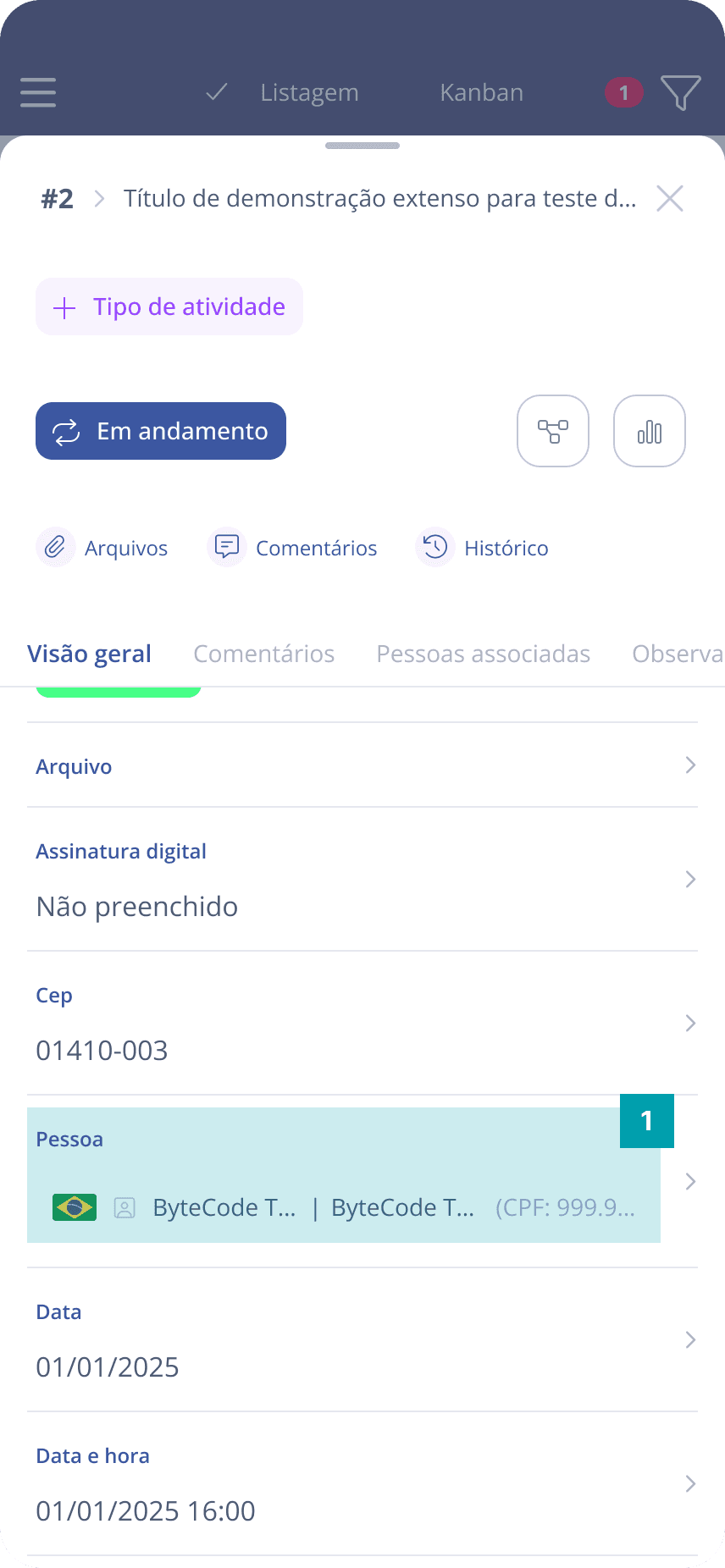Viewport: 725px width, 1568px height.
Task: Click the Brazil flag on the Pessoa entry
Action: coord(74,1206)
